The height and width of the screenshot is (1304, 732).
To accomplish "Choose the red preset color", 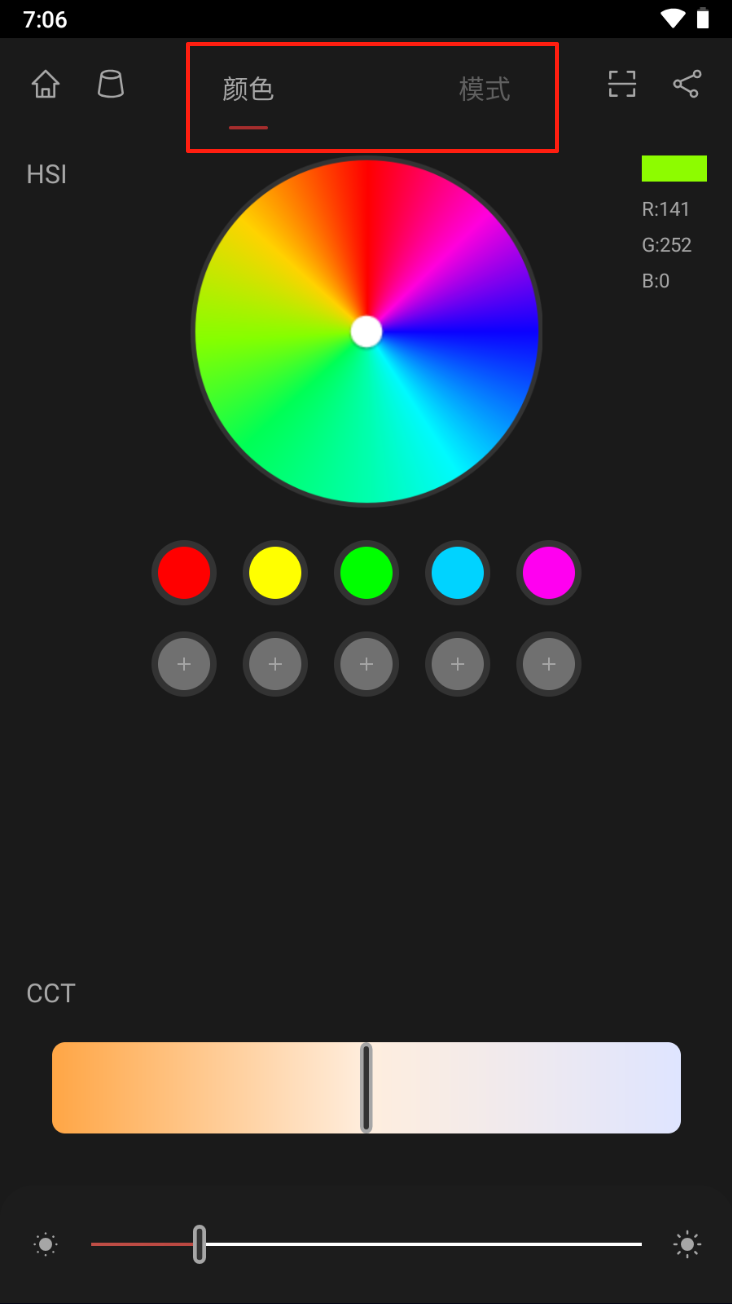I will point(184,573).
